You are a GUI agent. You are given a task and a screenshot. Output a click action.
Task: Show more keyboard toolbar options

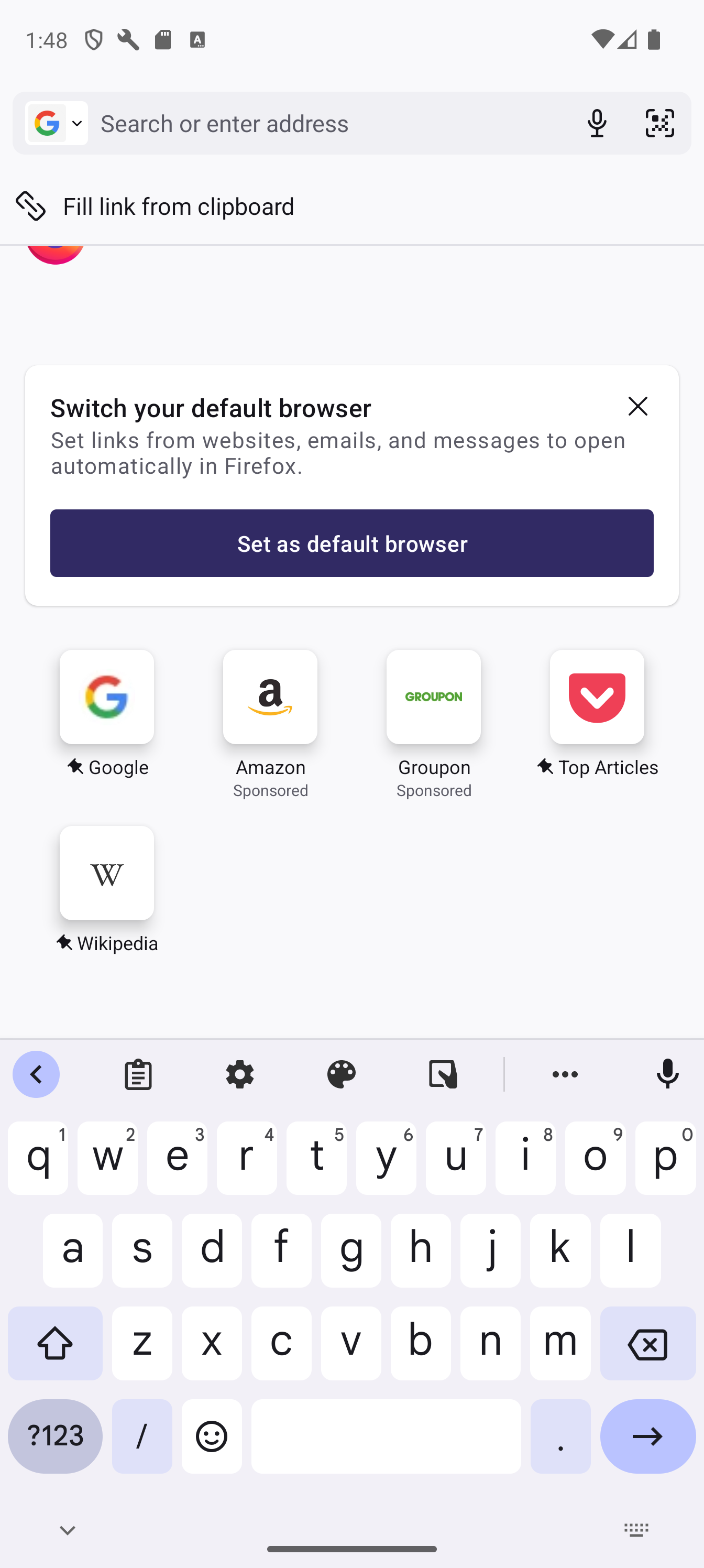[x=565, y=1074]
